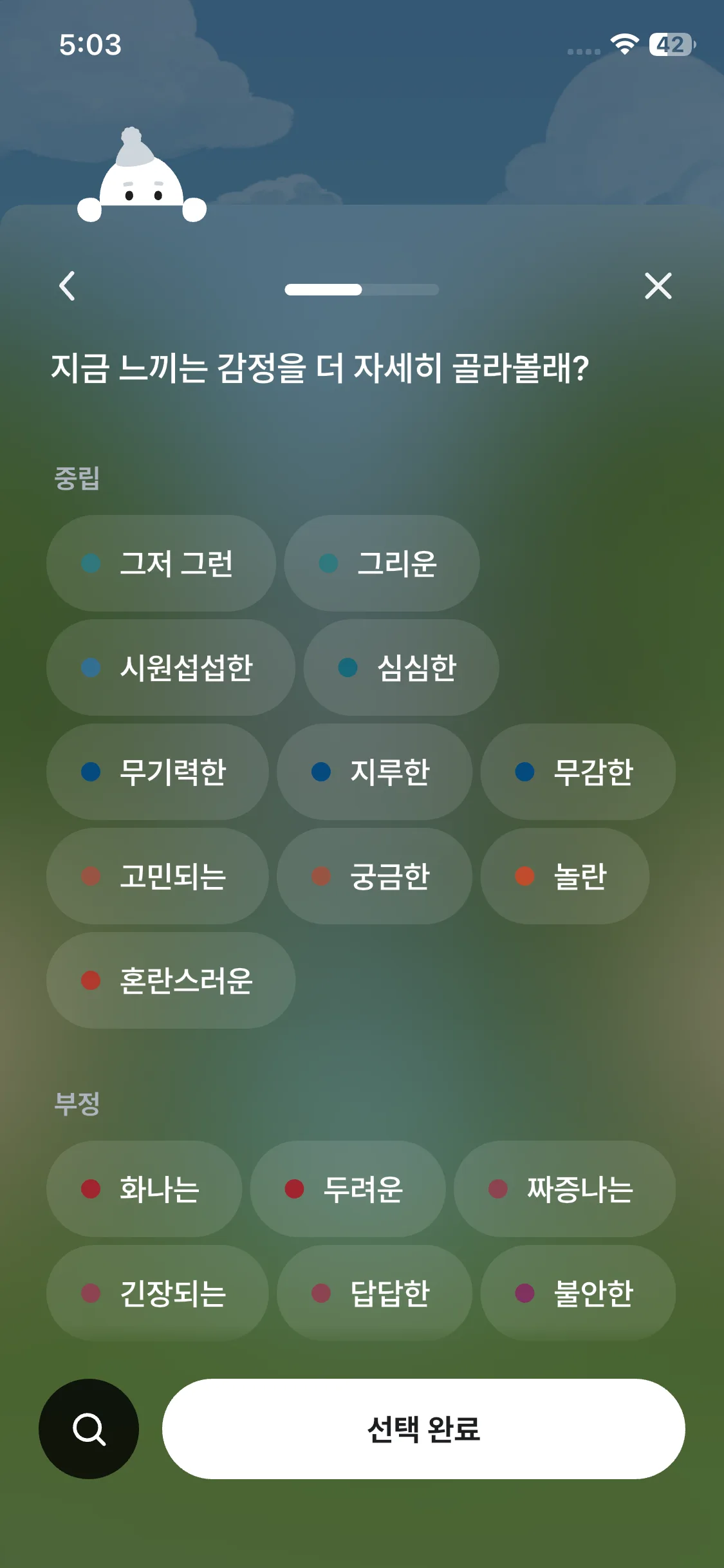This screenshot has height=1568, width=724.
Task: Select the 무감한 emotion chip
Action: (578, 772)
